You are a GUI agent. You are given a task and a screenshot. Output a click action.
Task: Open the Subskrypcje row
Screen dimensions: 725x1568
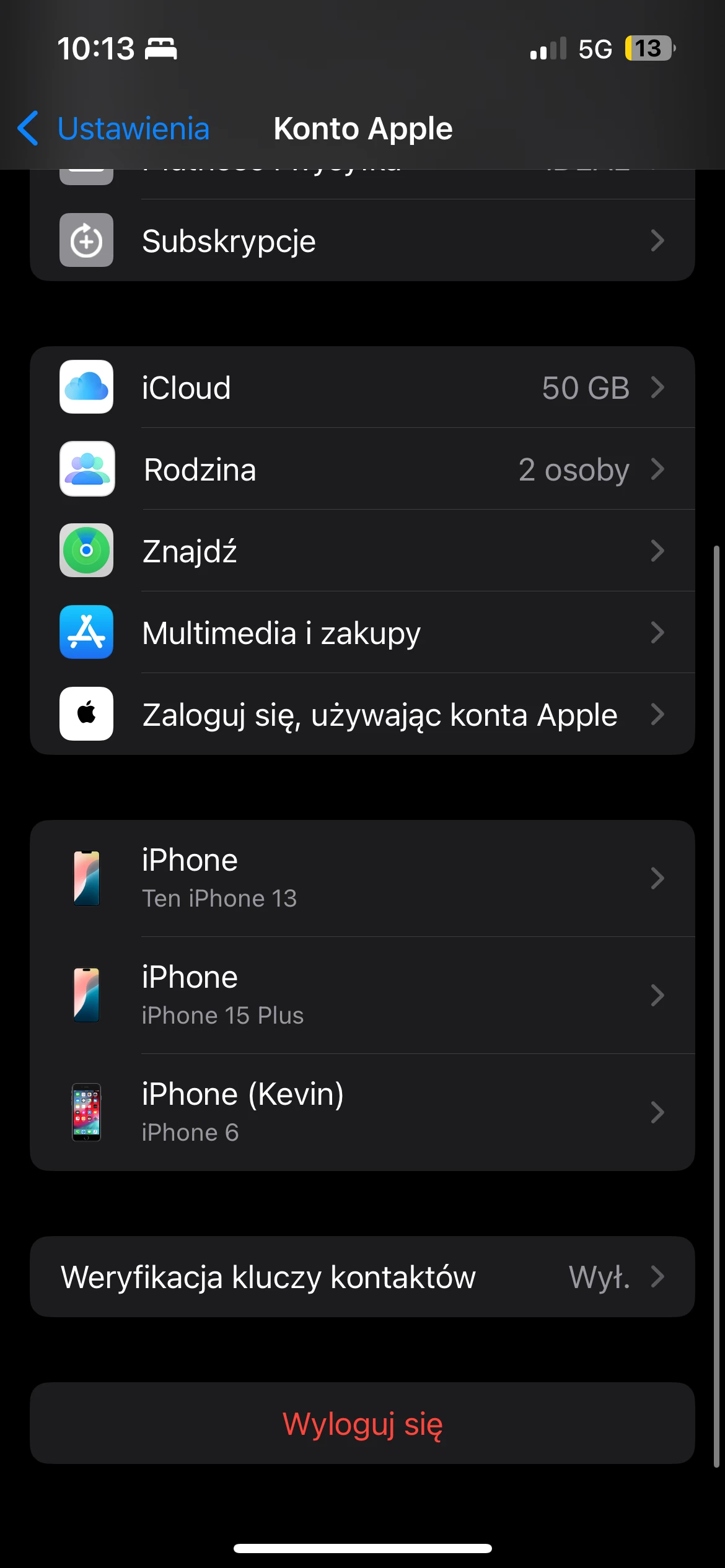[x=362, y=240]
